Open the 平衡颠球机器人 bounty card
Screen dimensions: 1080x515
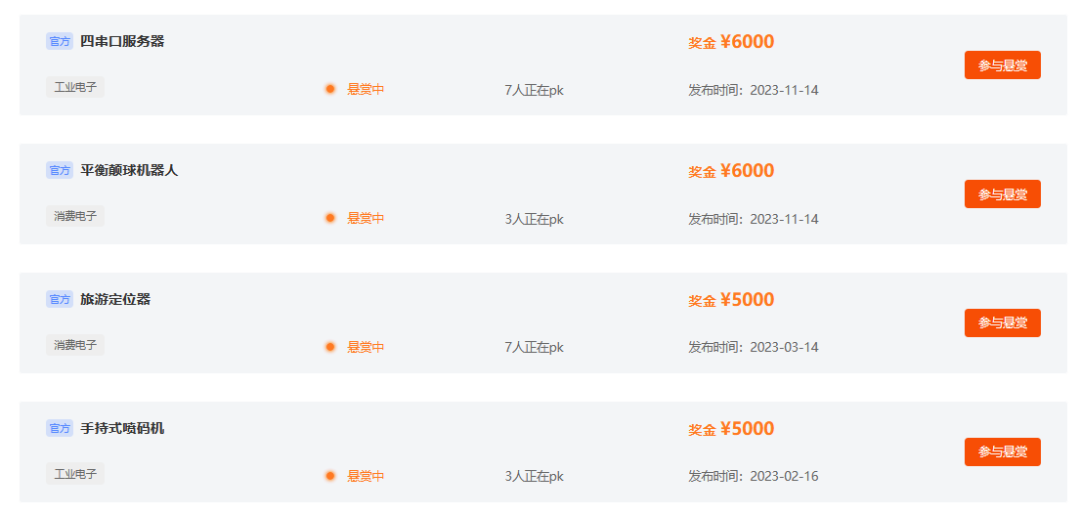[129, 170]
